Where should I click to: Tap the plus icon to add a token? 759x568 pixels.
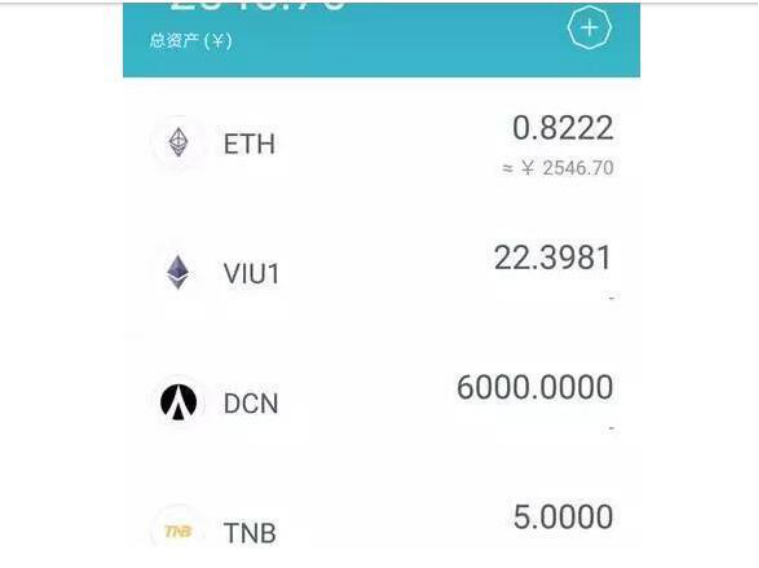click(x=589, y=29)
